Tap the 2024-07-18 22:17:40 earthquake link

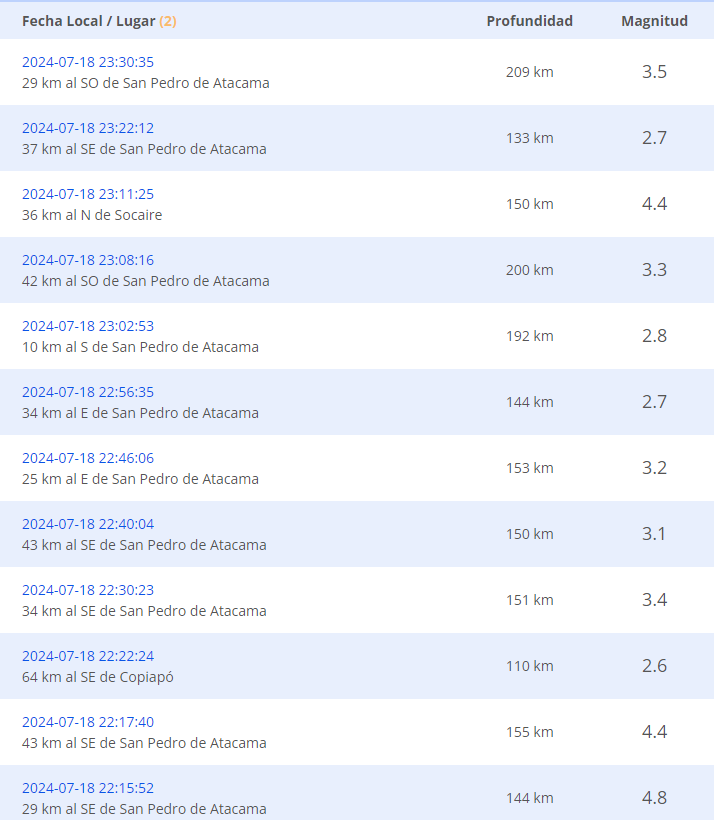[x=88, y=722]
